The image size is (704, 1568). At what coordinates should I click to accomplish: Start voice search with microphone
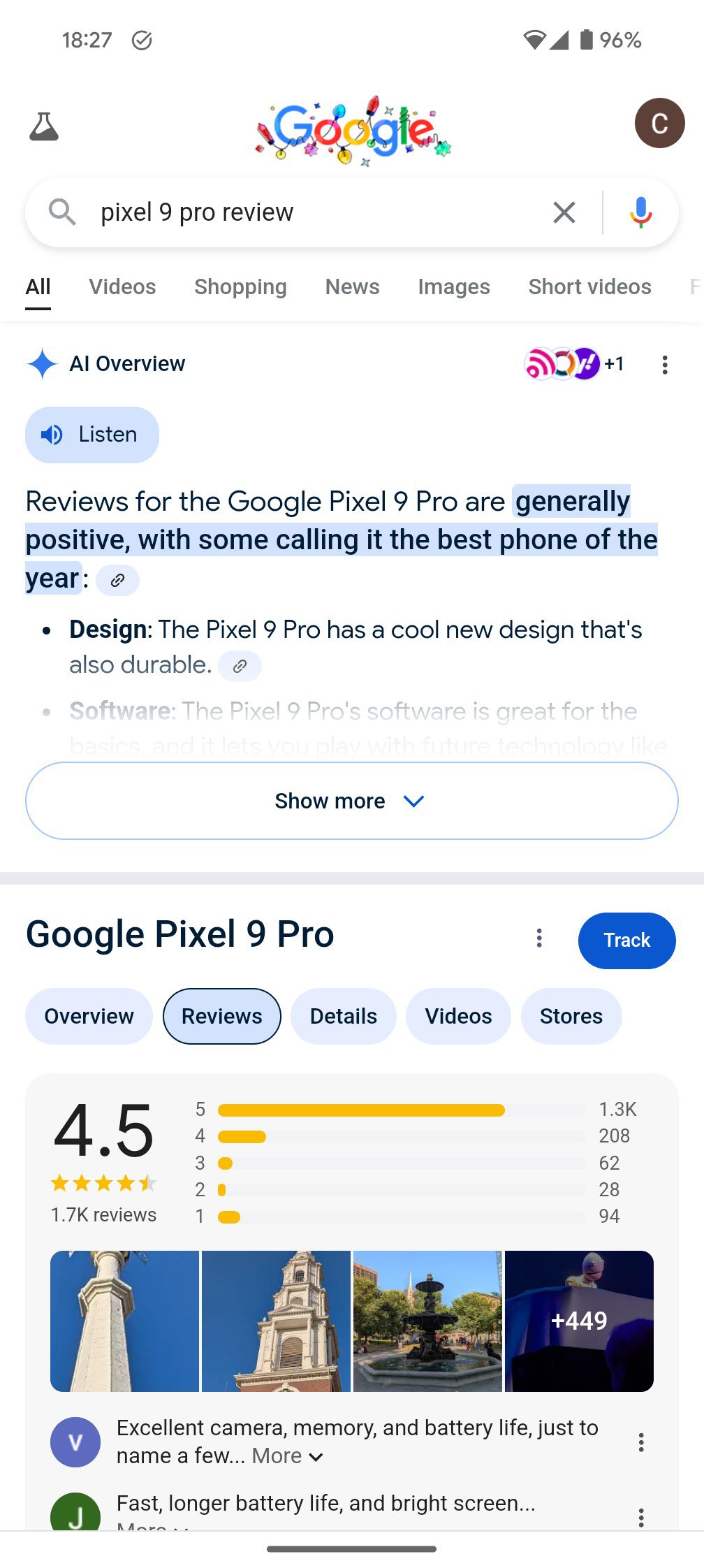pos(640,212)
